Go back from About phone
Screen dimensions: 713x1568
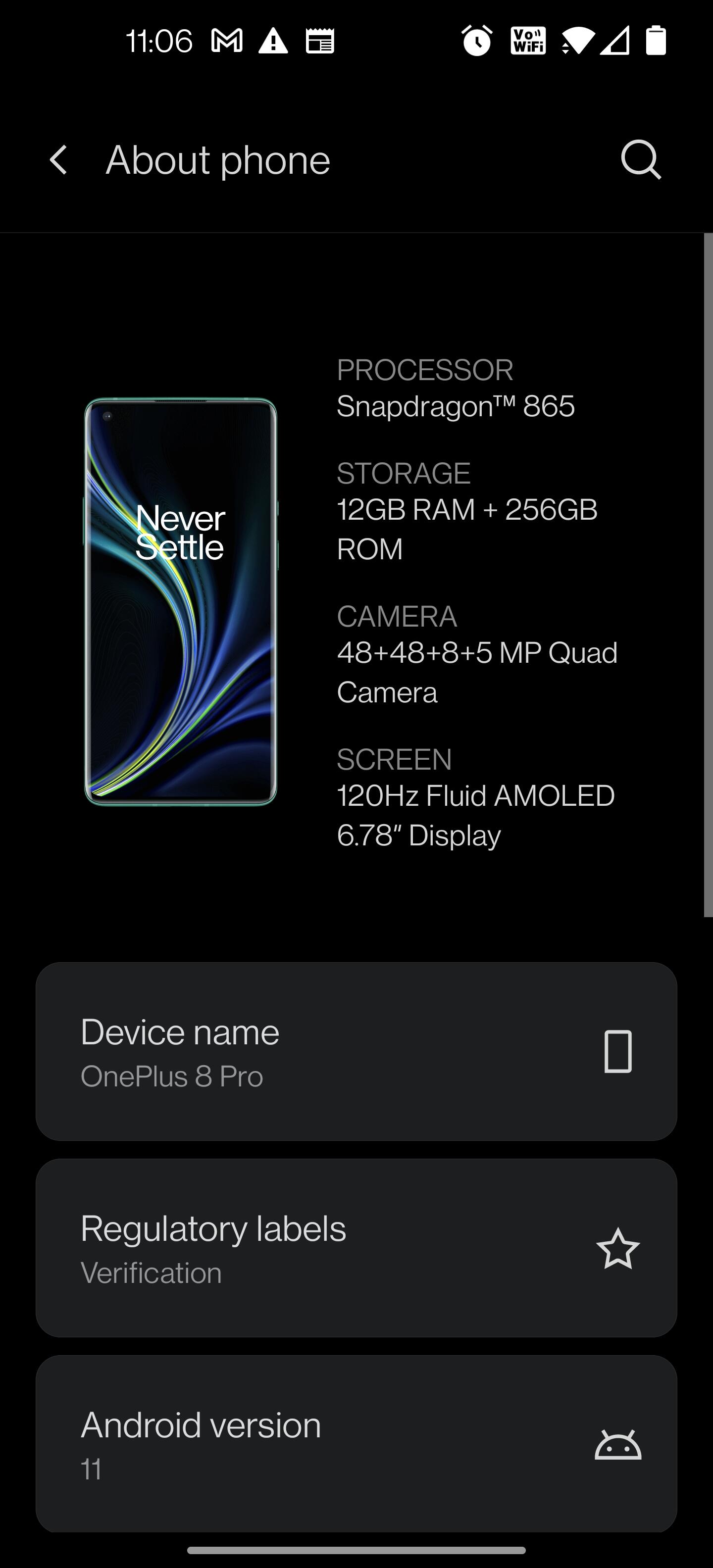pyautogui.click(x=58, y=160)
